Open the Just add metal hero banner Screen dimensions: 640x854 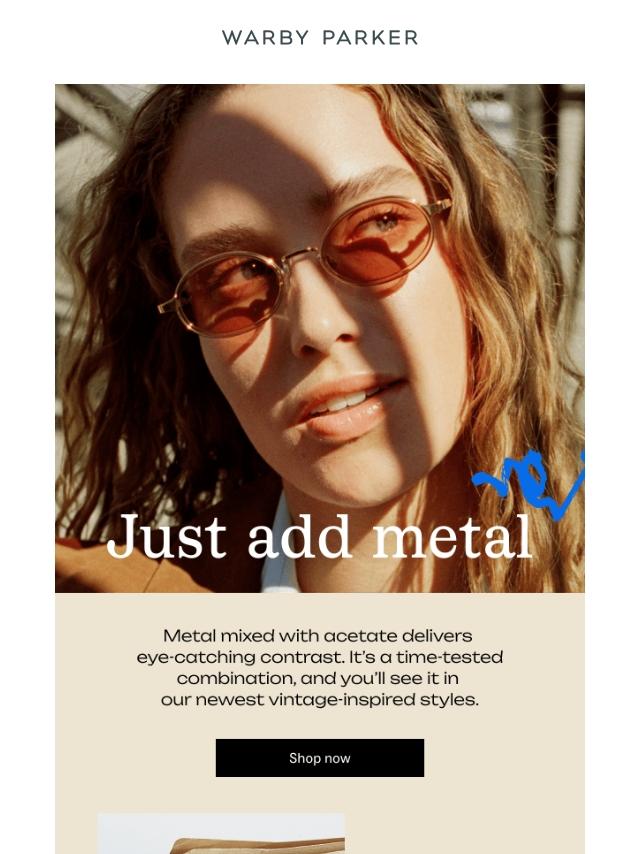pyautogui.click(x=320, y=338)
